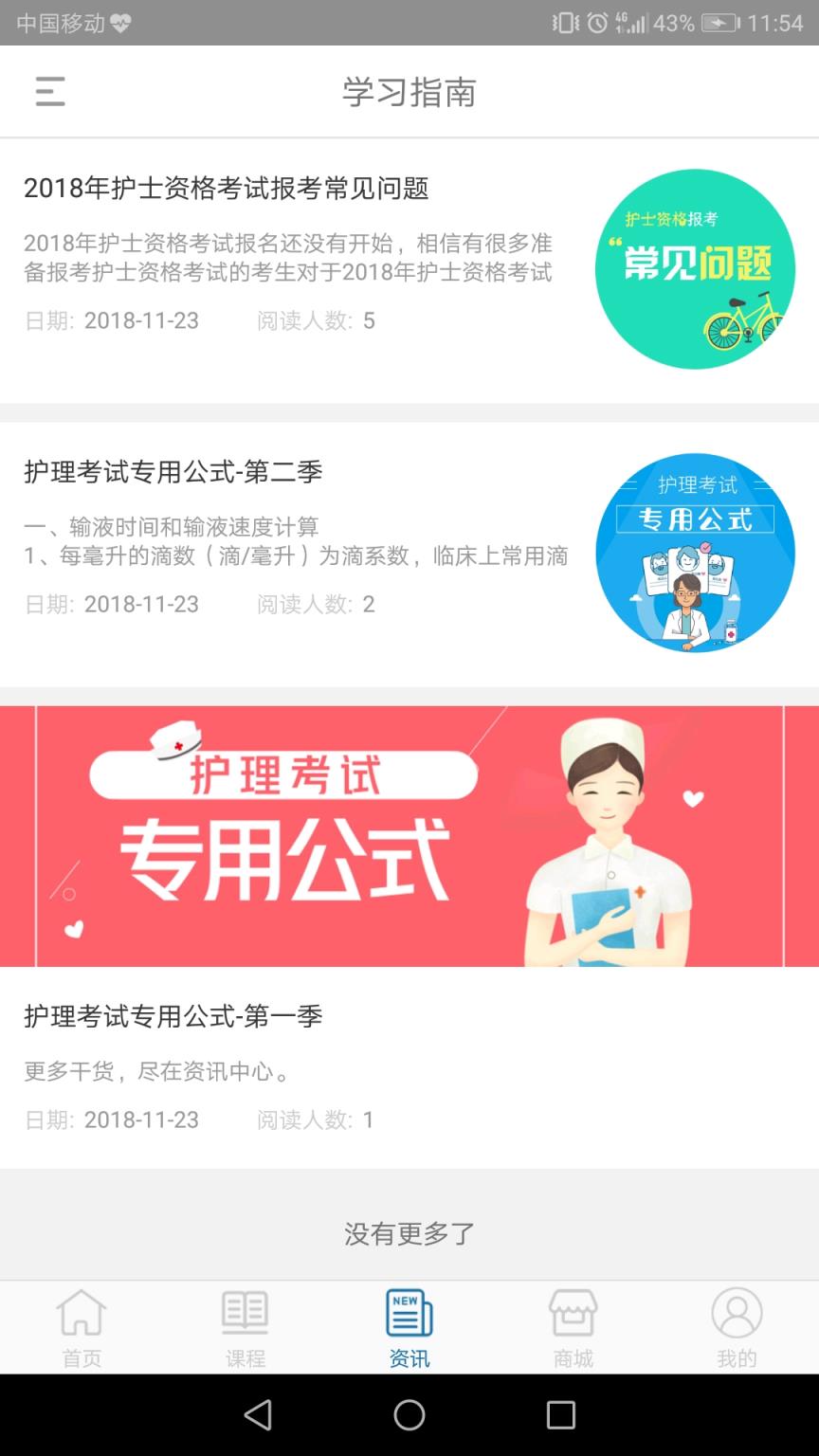The image size is (819, 1456).
Task: Tap the 资讯 (News) NEW icon
Action: point(409,1314)
